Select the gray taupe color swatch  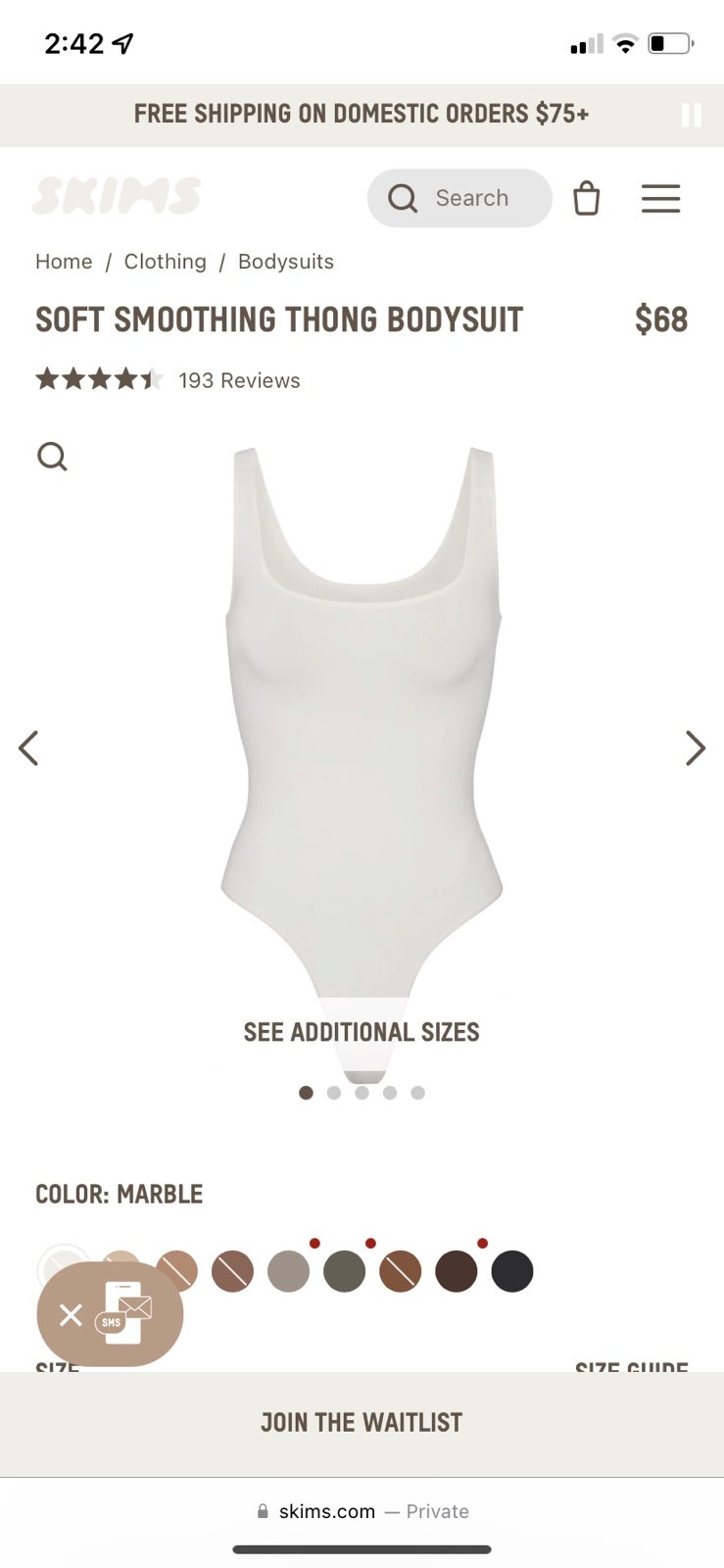(x=289, y=1272)
